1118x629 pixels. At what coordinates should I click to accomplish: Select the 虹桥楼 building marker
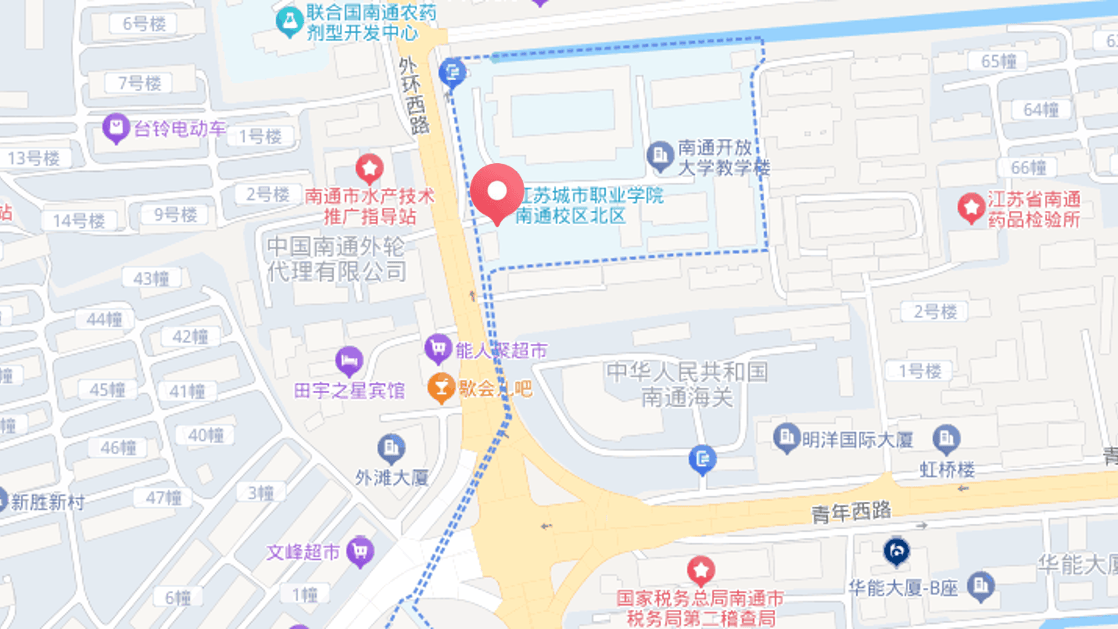946,438
